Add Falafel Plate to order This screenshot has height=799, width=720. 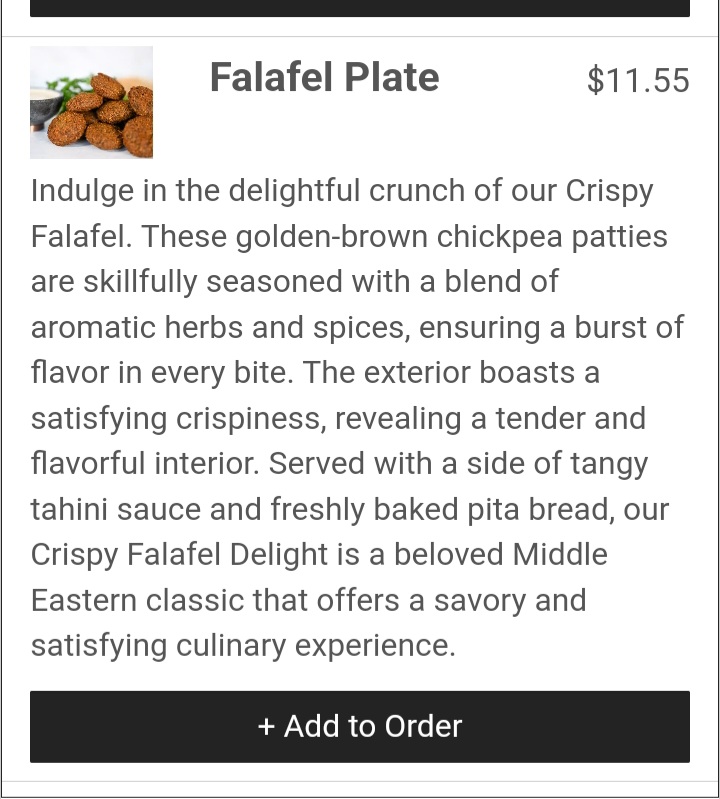360,726
